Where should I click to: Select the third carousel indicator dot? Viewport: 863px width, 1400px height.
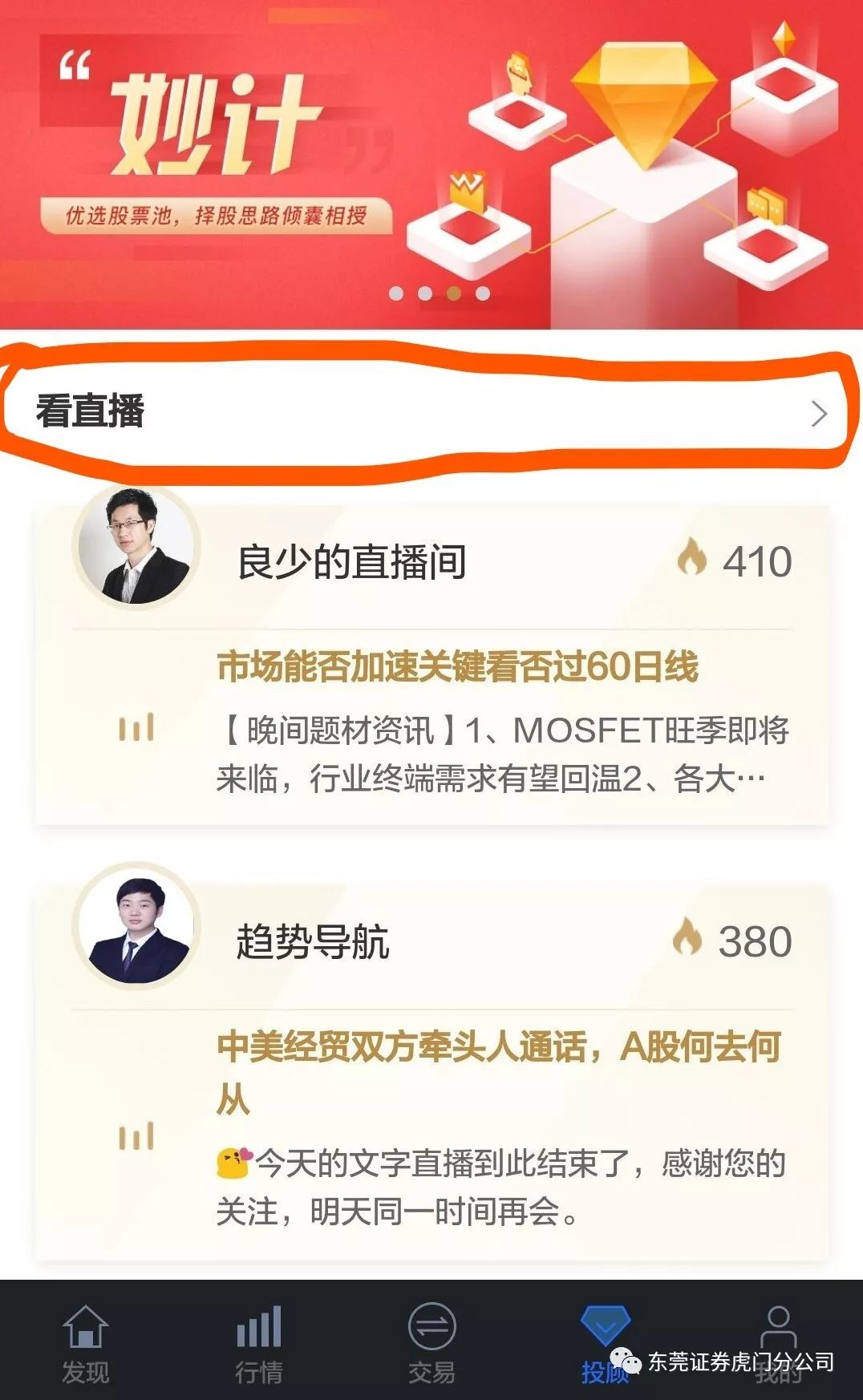(453, 293)
